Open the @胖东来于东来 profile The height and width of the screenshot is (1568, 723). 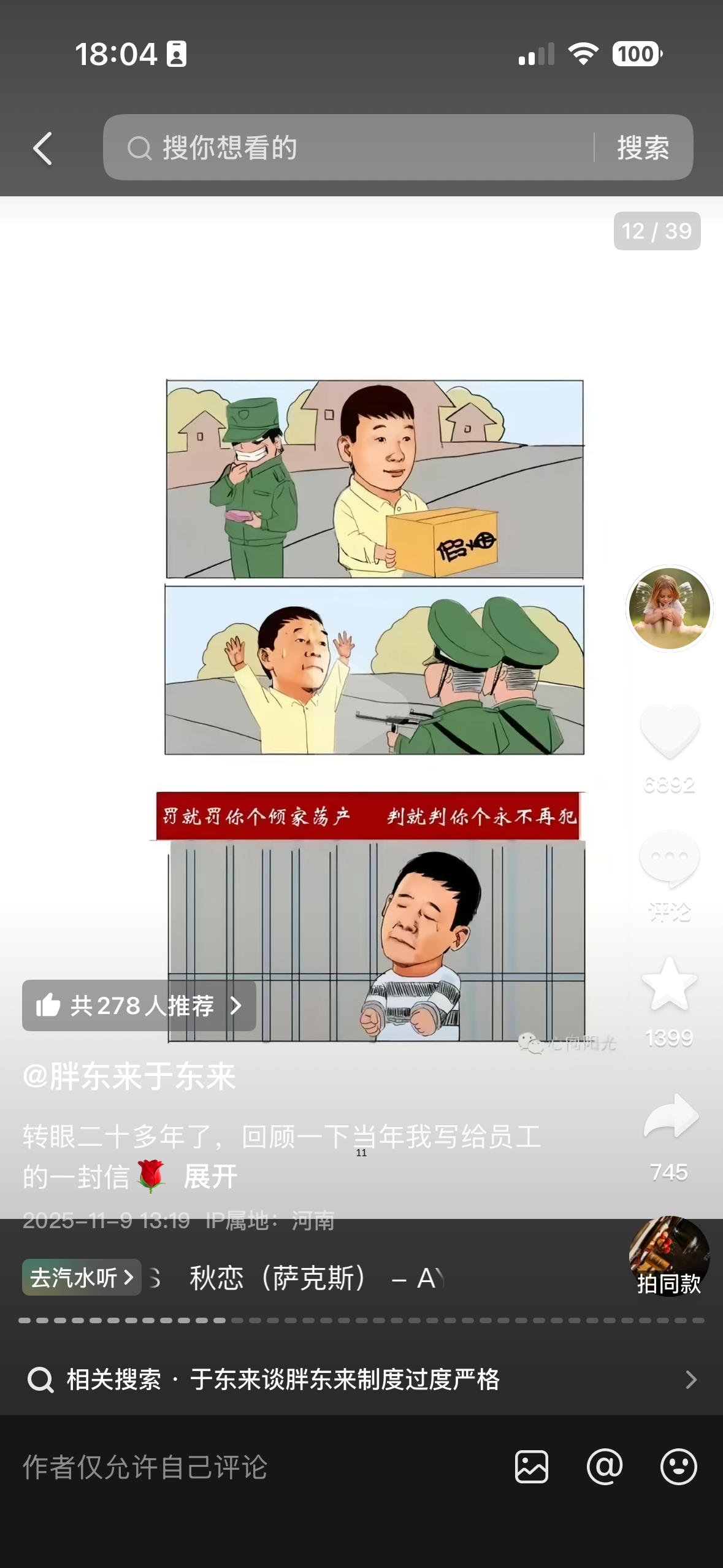tap(129, 1077)
